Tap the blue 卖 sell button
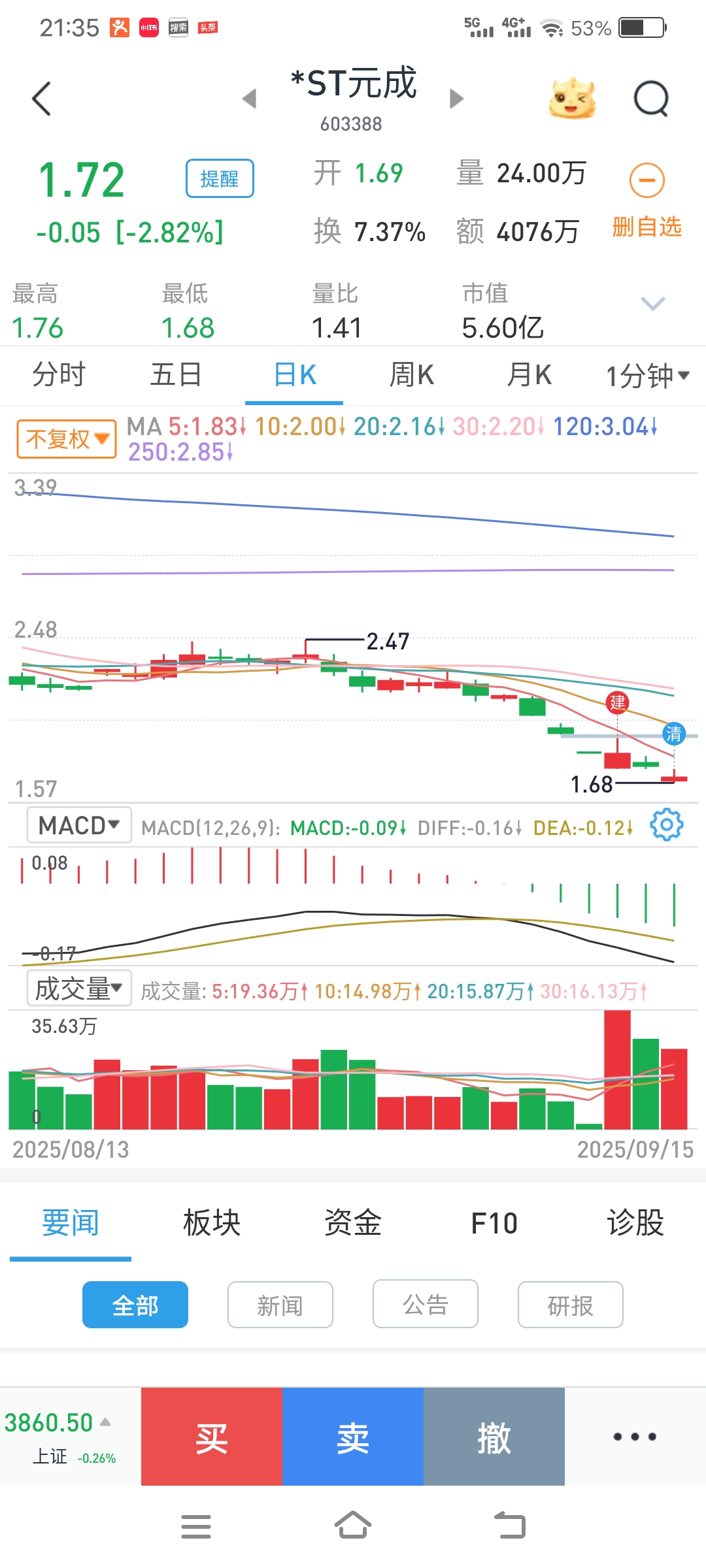This screenshot has height=1568, width=706. coord(353,1437)
